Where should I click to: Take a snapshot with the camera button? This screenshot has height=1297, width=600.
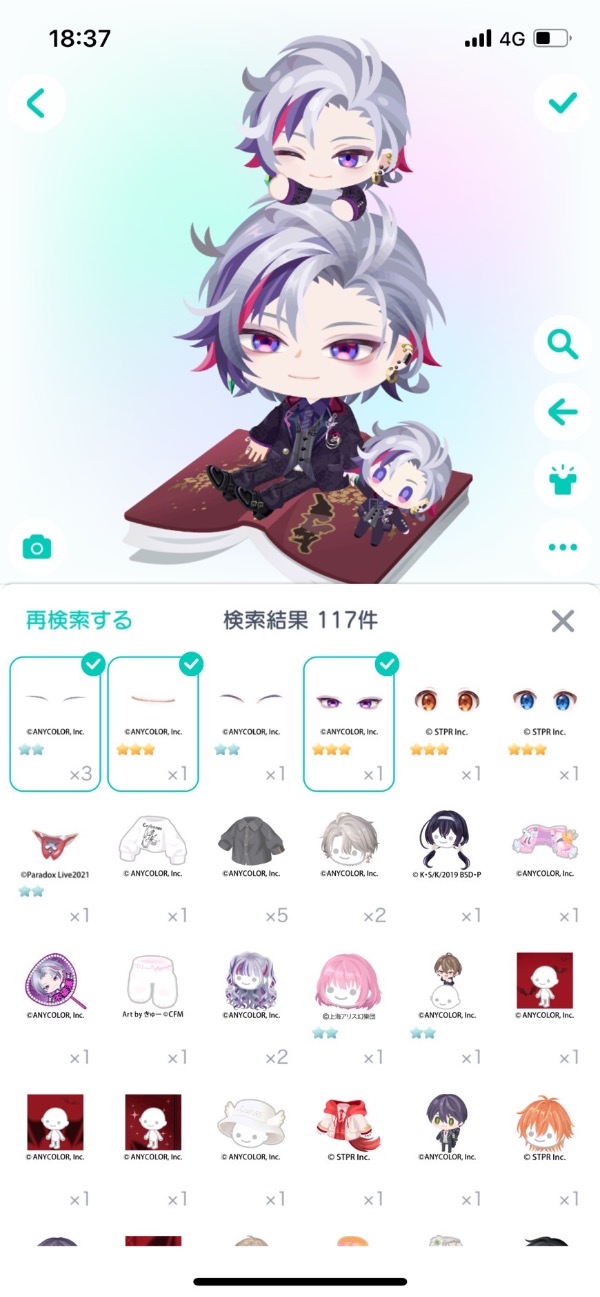[x=37, y=547]
